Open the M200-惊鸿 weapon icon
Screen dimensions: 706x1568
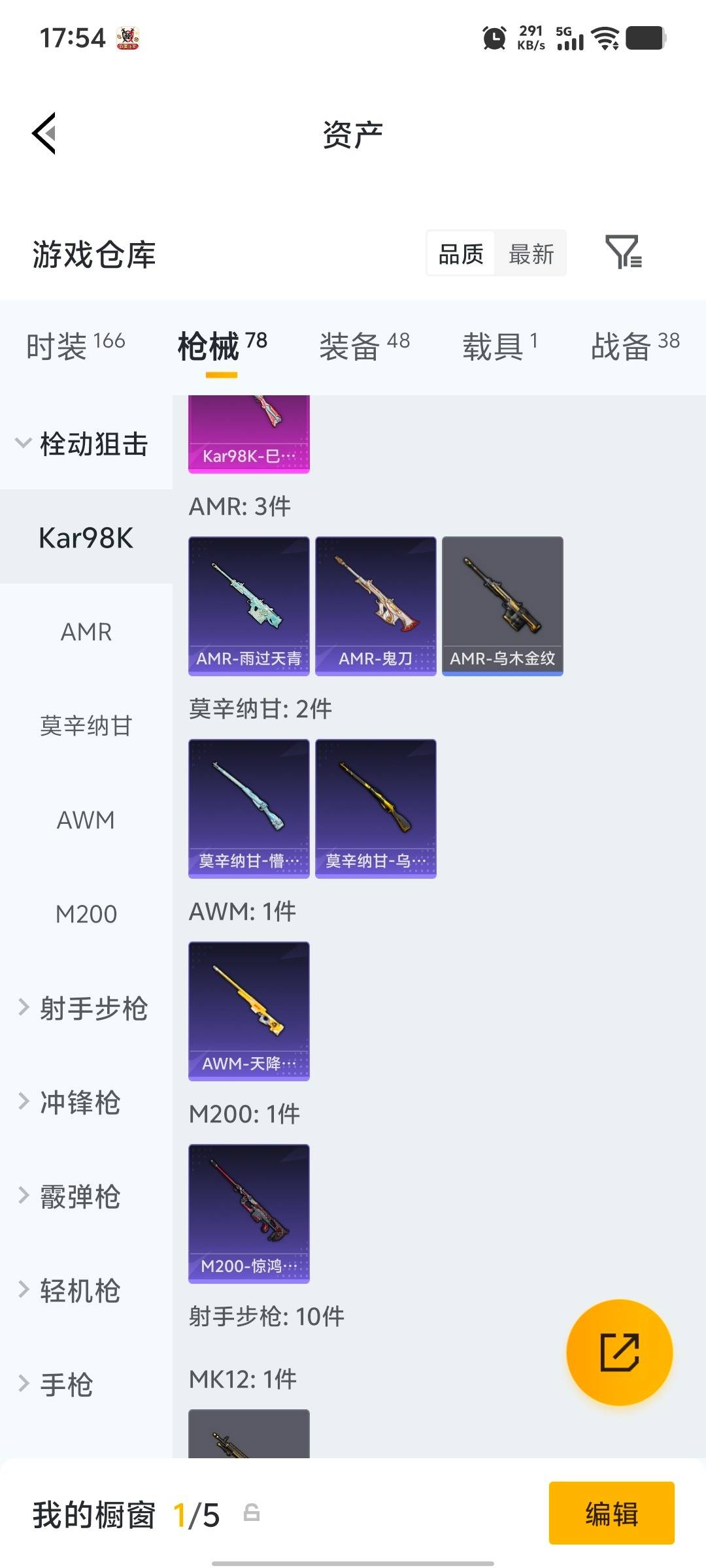(x=248, y=1212)
